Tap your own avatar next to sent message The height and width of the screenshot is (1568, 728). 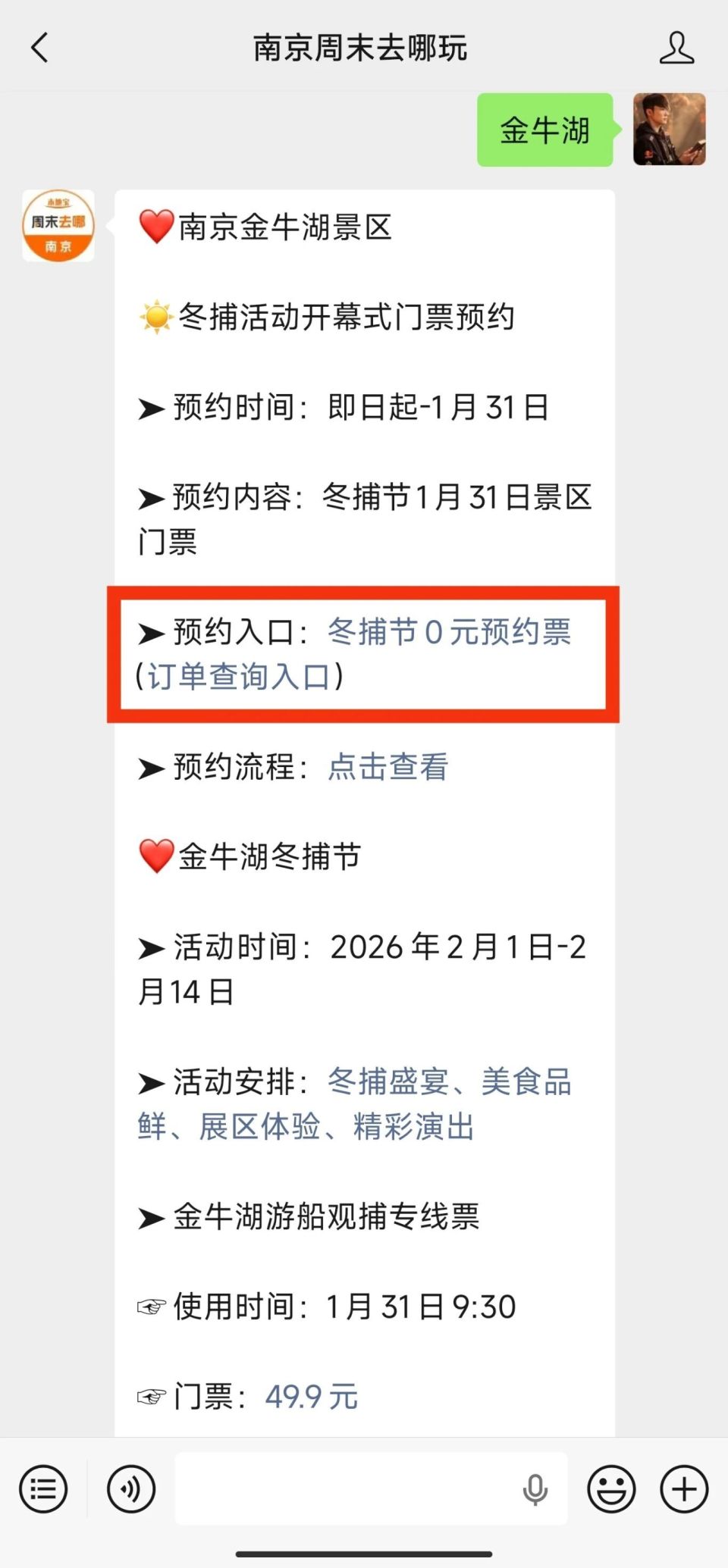669,130
